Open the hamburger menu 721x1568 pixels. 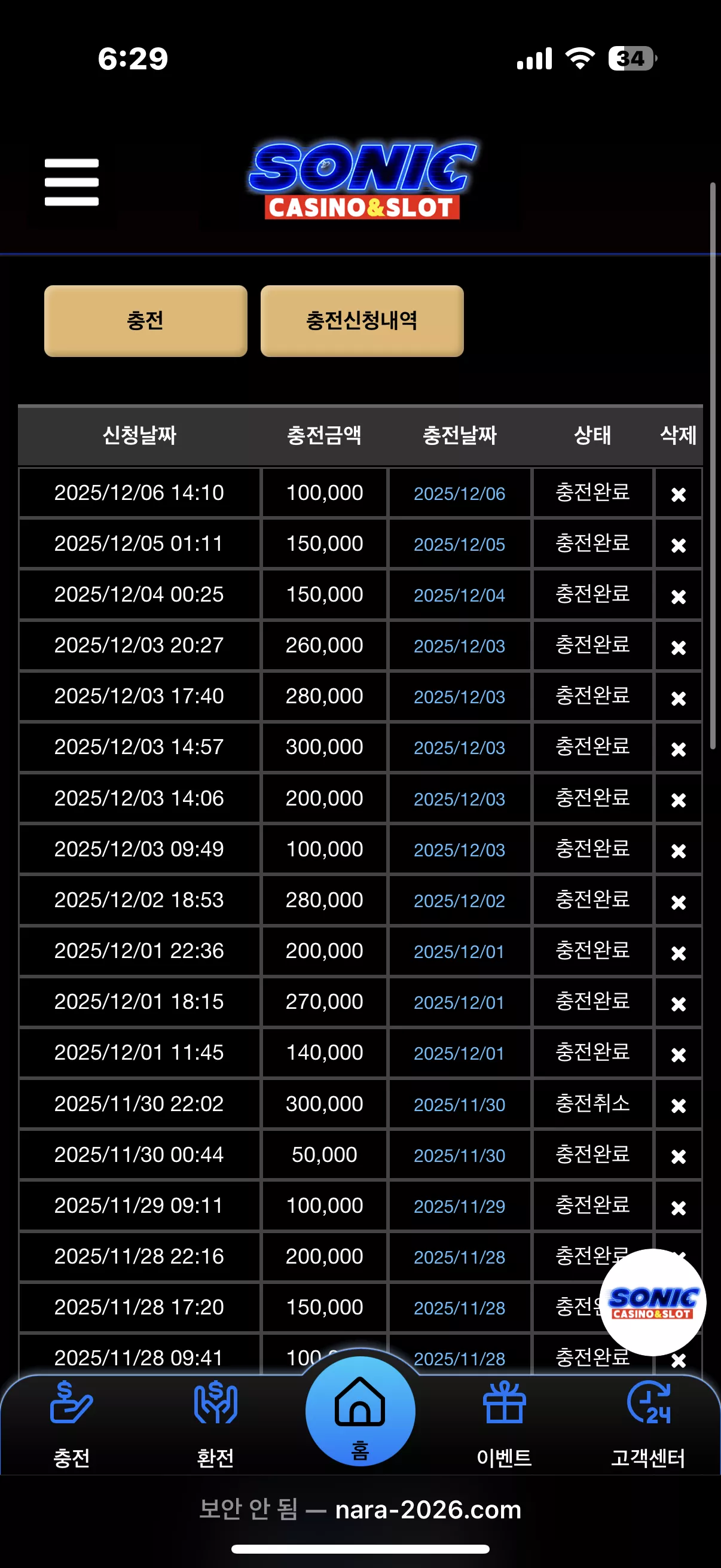coord(72,182)
